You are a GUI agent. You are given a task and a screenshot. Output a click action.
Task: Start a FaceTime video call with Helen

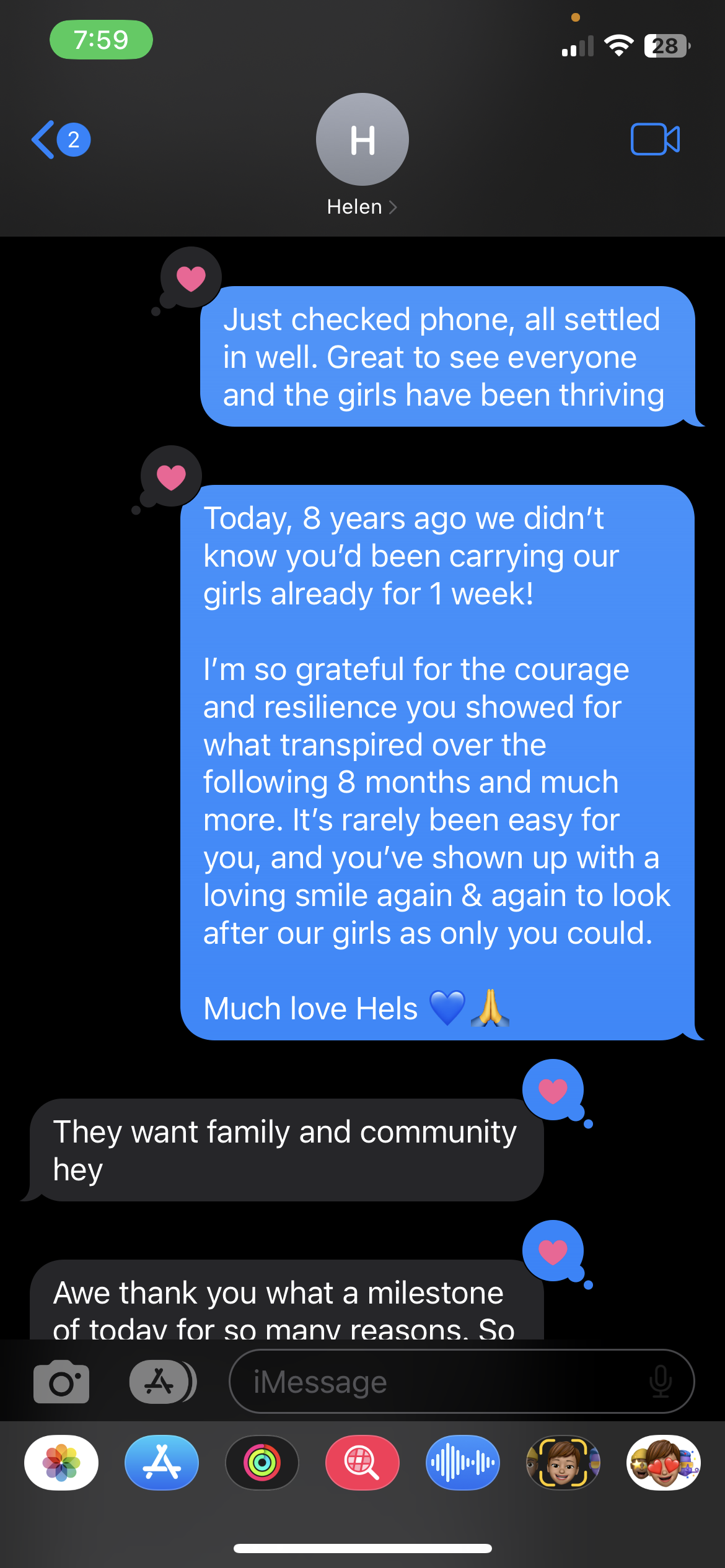click(x=655, y=139)
